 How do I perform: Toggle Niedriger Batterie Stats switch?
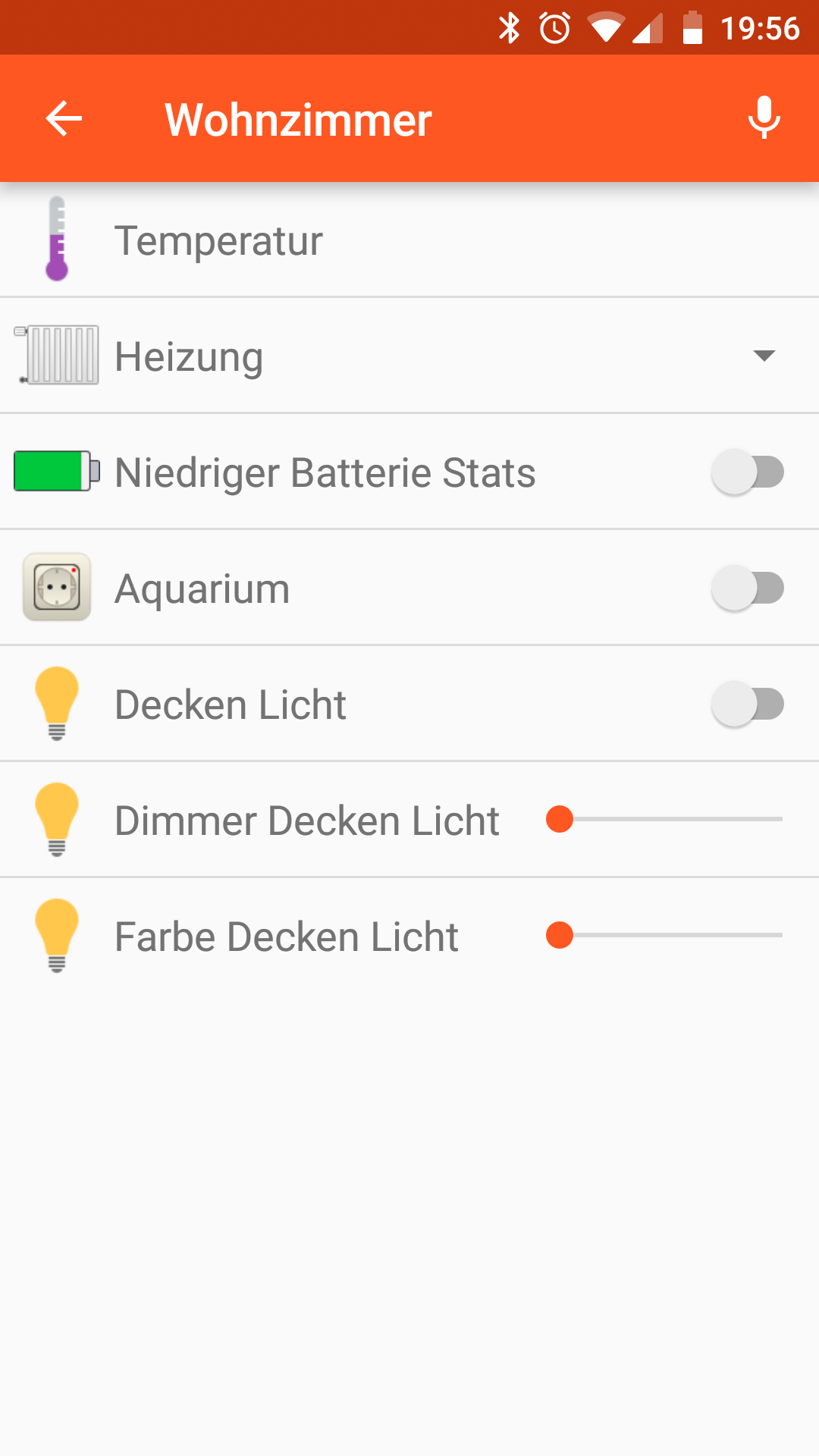pyautogui.click(x=748, y=472)
